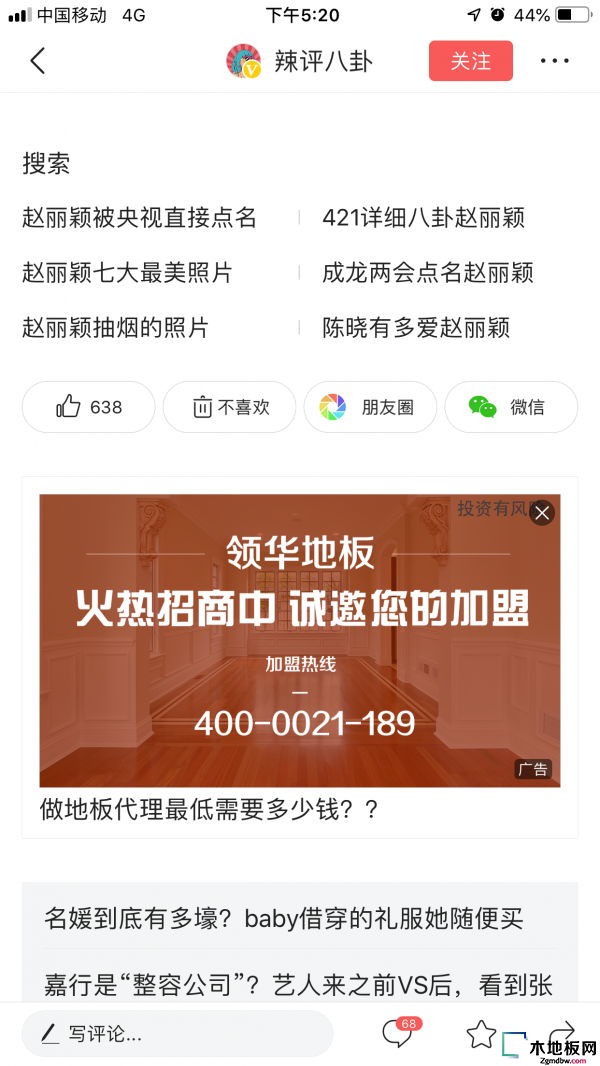Share to 朋友圈
Screen dimensions: 600x1066
pyautogui.click(x=370, y=407)
